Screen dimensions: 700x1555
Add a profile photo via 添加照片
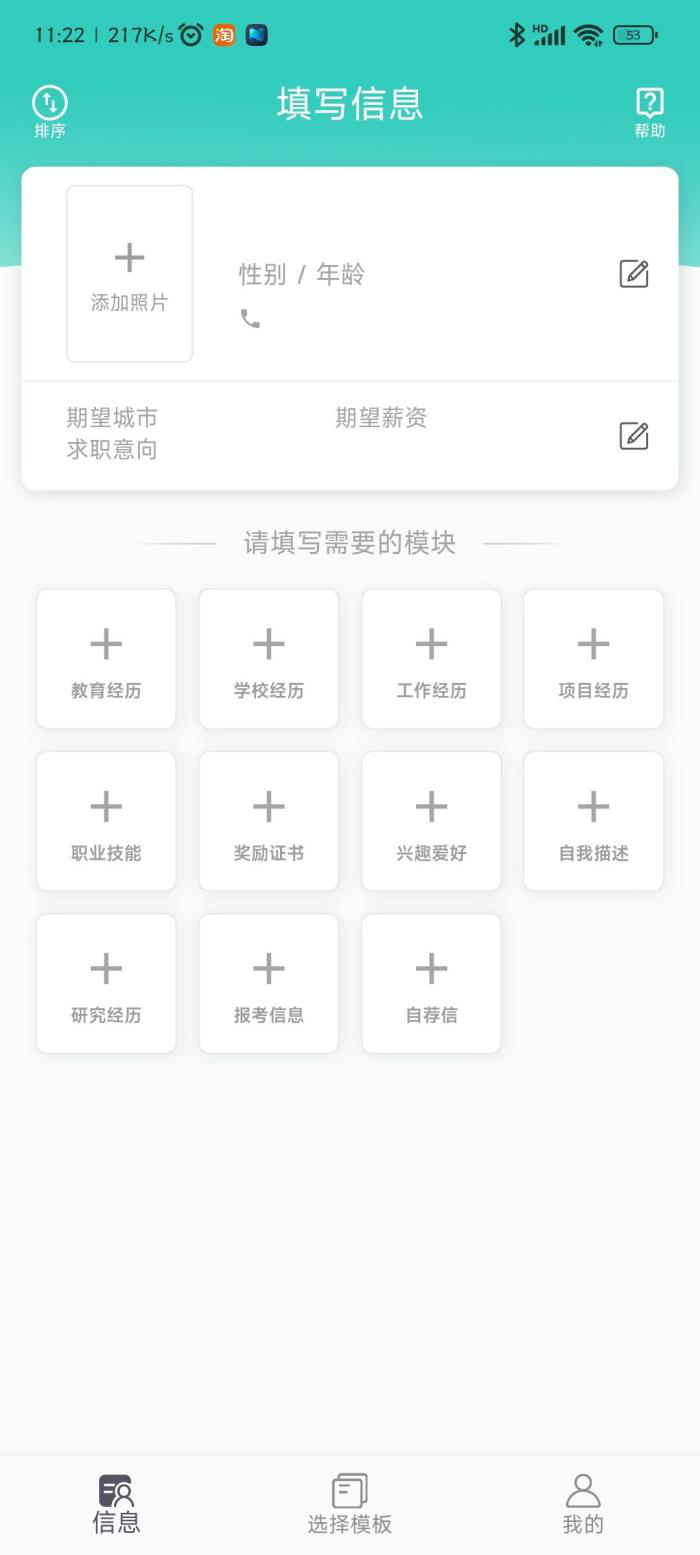click(129, 273)
